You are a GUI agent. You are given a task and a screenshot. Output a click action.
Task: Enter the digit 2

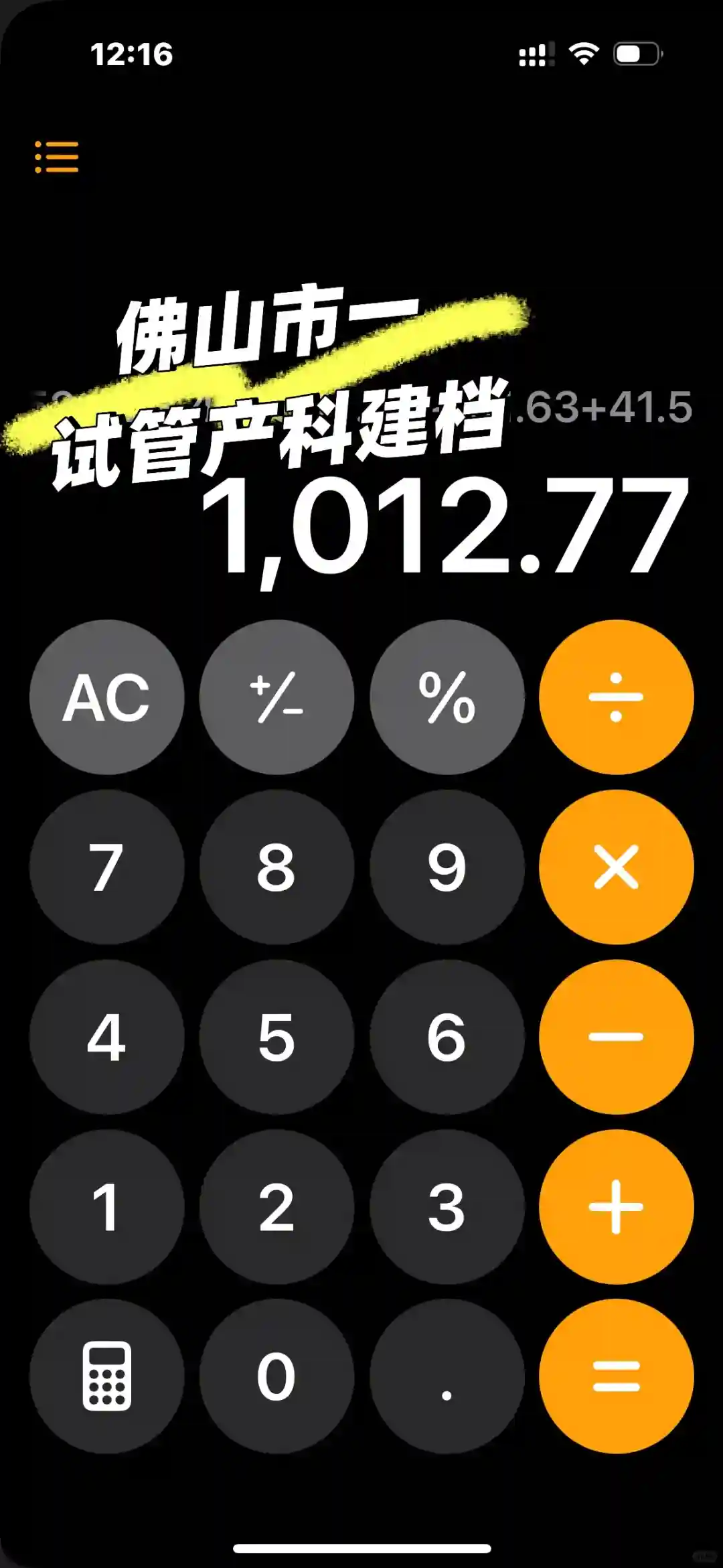pos(276,1207)
